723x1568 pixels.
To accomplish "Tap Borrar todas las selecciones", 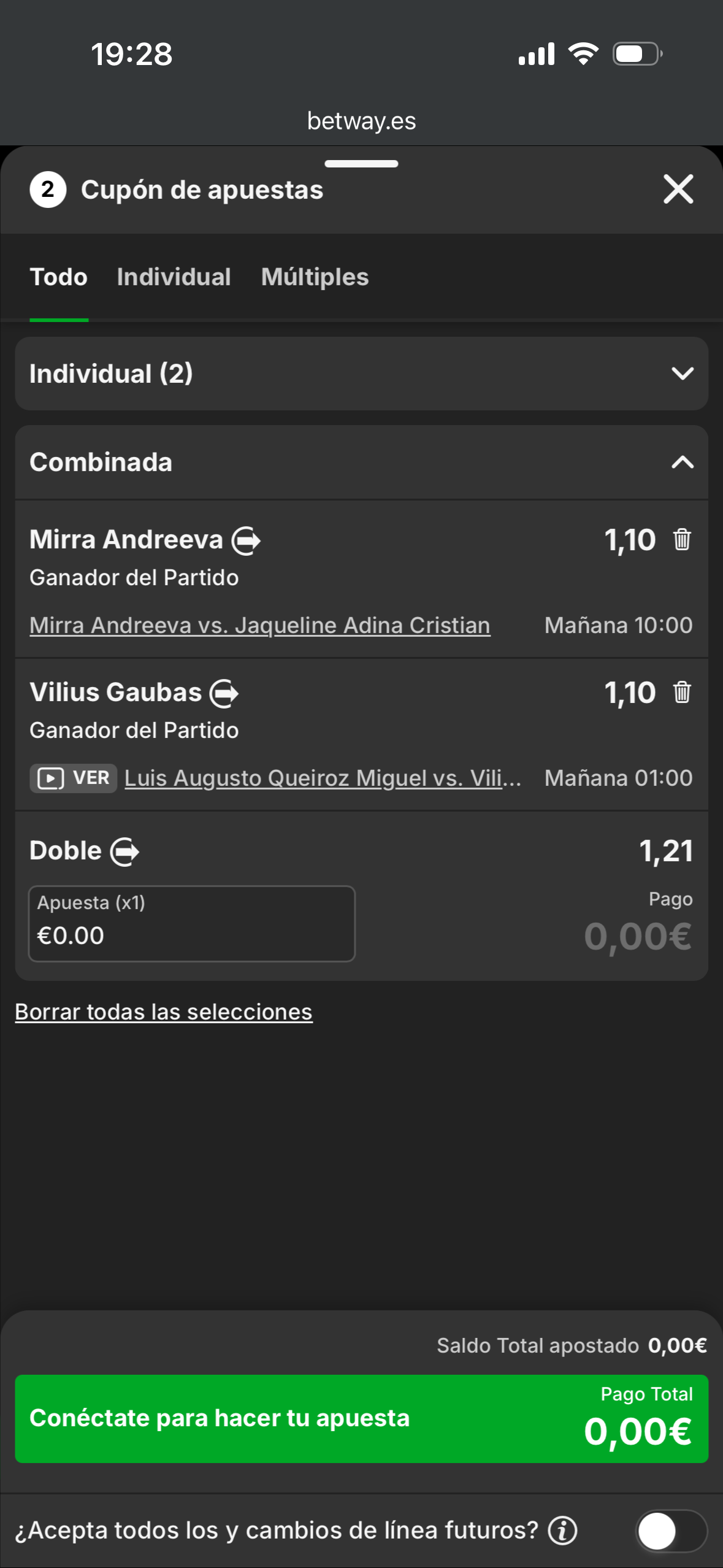I will [164, 1012].
